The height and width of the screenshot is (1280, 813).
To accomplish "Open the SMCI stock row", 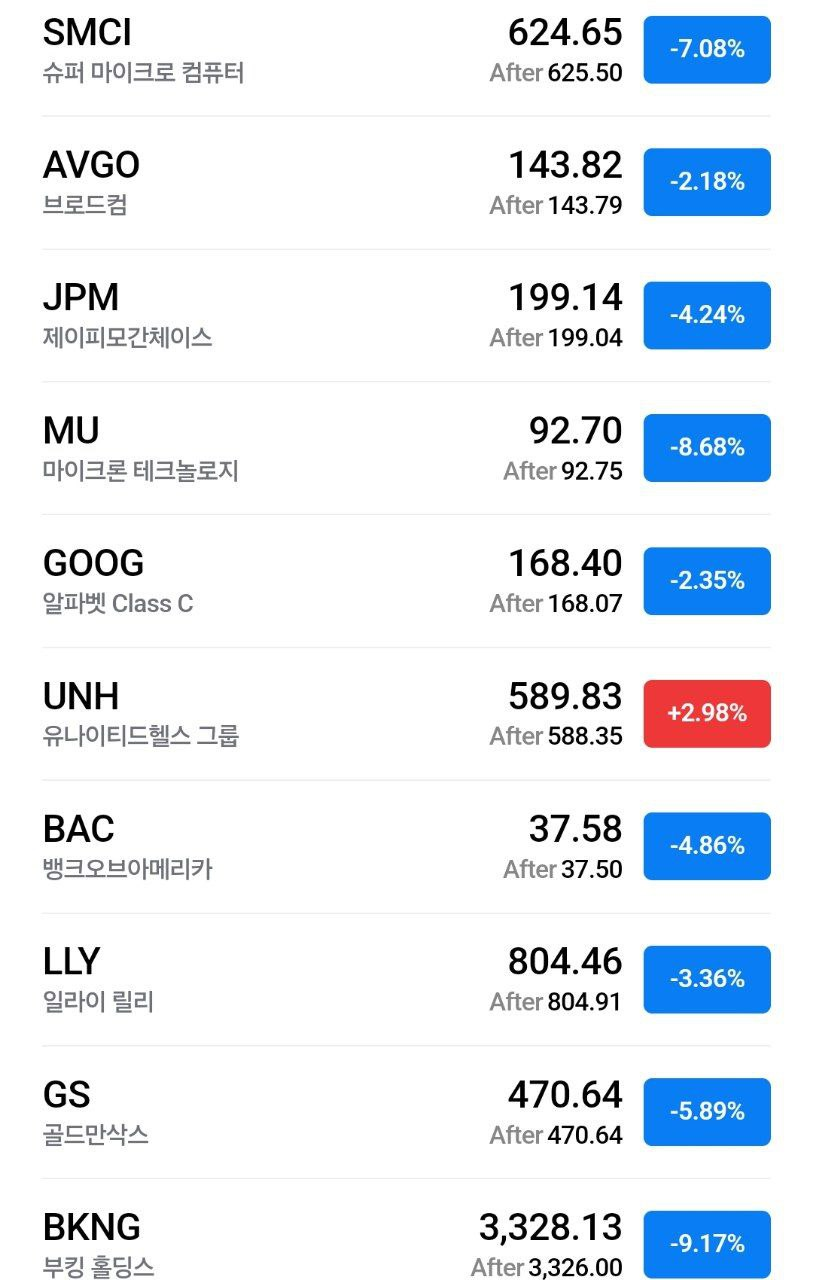I will pyautogui.click(x=406, y=51).
